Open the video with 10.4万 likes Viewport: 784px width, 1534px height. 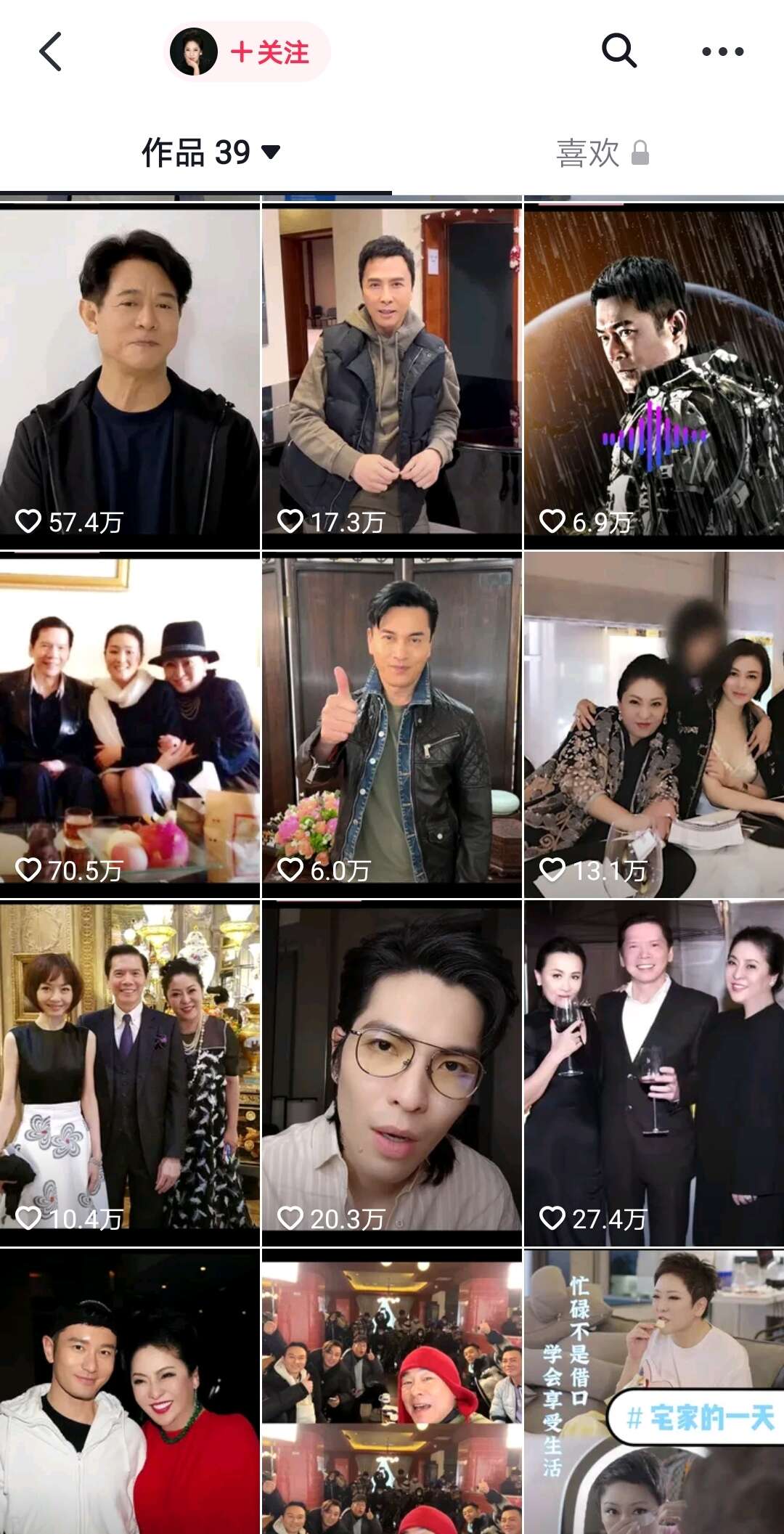129,1072
